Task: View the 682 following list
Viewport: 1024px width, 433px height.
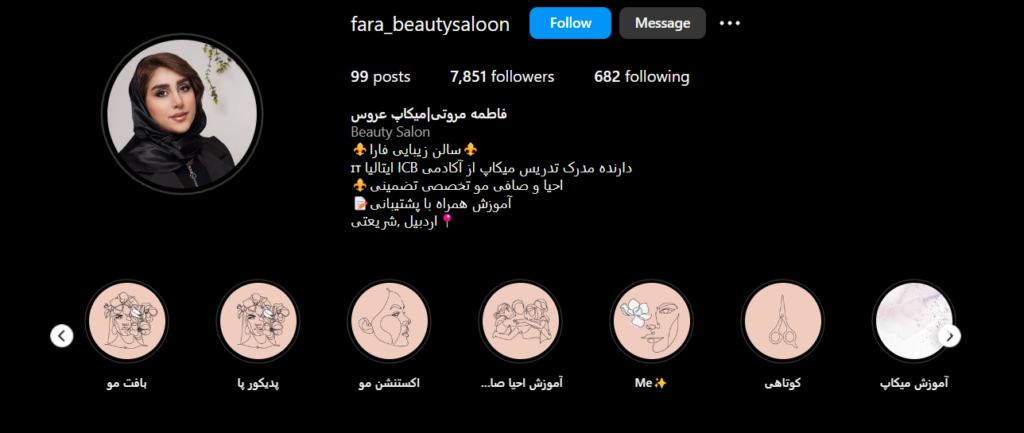Action: [x=641, y=76]
